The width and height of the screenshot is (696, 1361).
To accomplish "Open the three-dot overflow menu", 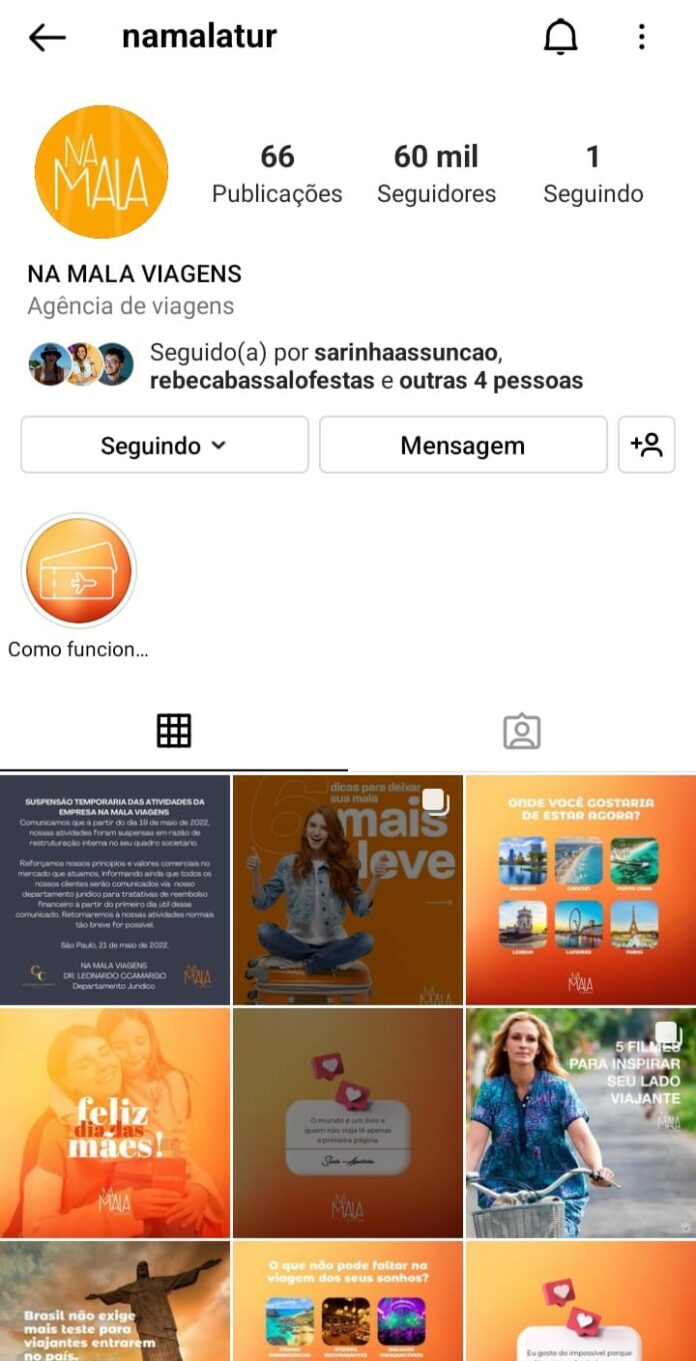I will click(642, 38).
